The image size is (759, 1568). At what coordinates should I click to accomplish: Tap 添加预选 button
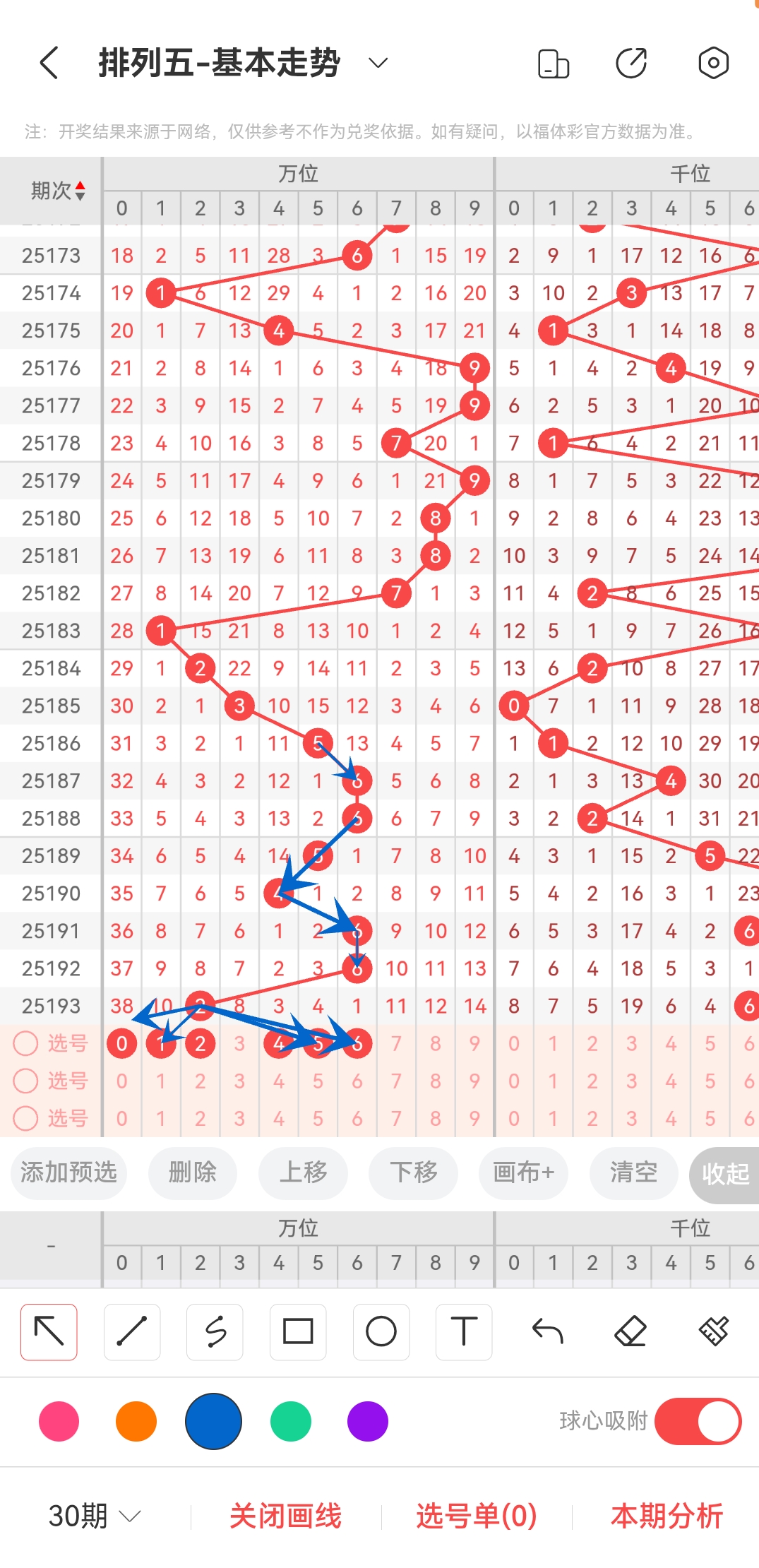tap(68, 1172)
